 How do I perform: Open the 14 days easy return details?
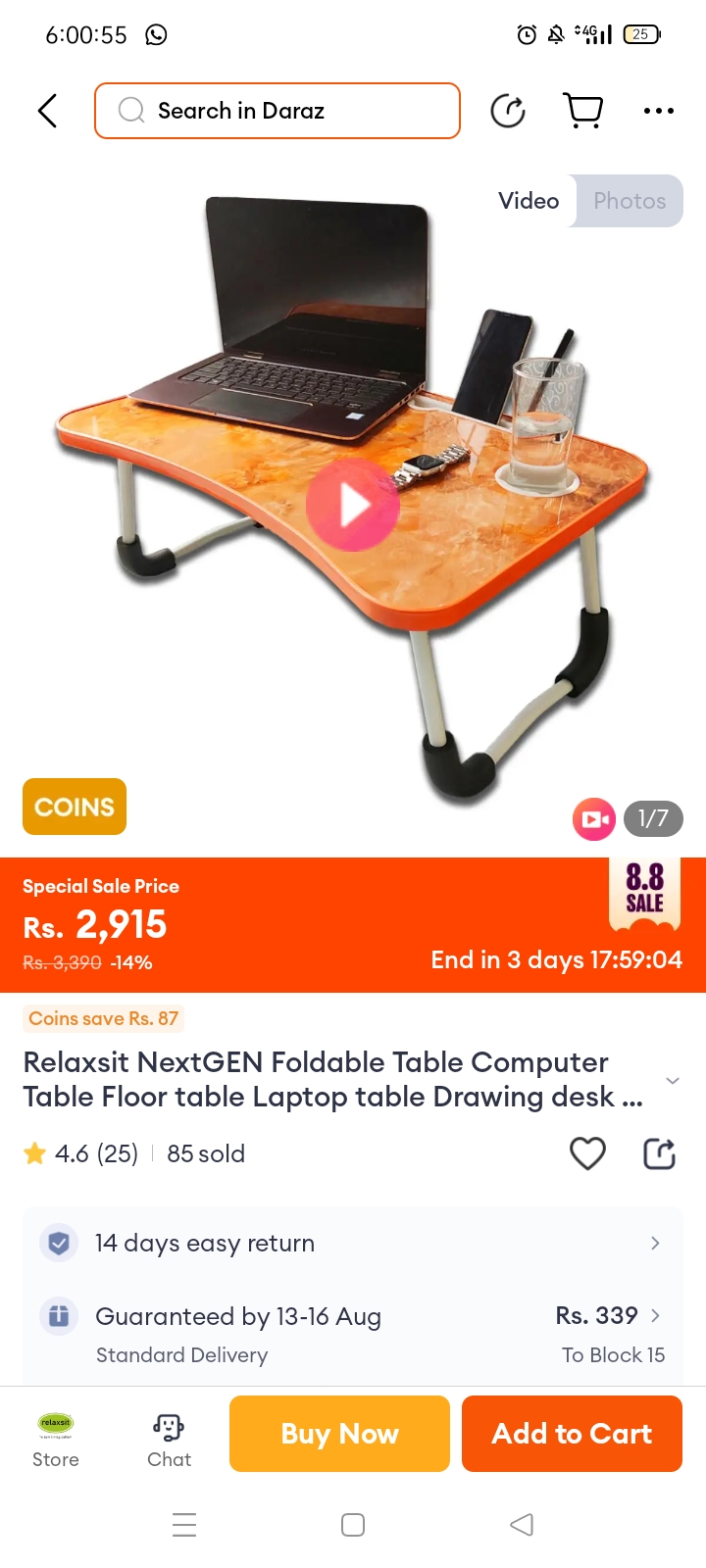tap(353, 1243)
